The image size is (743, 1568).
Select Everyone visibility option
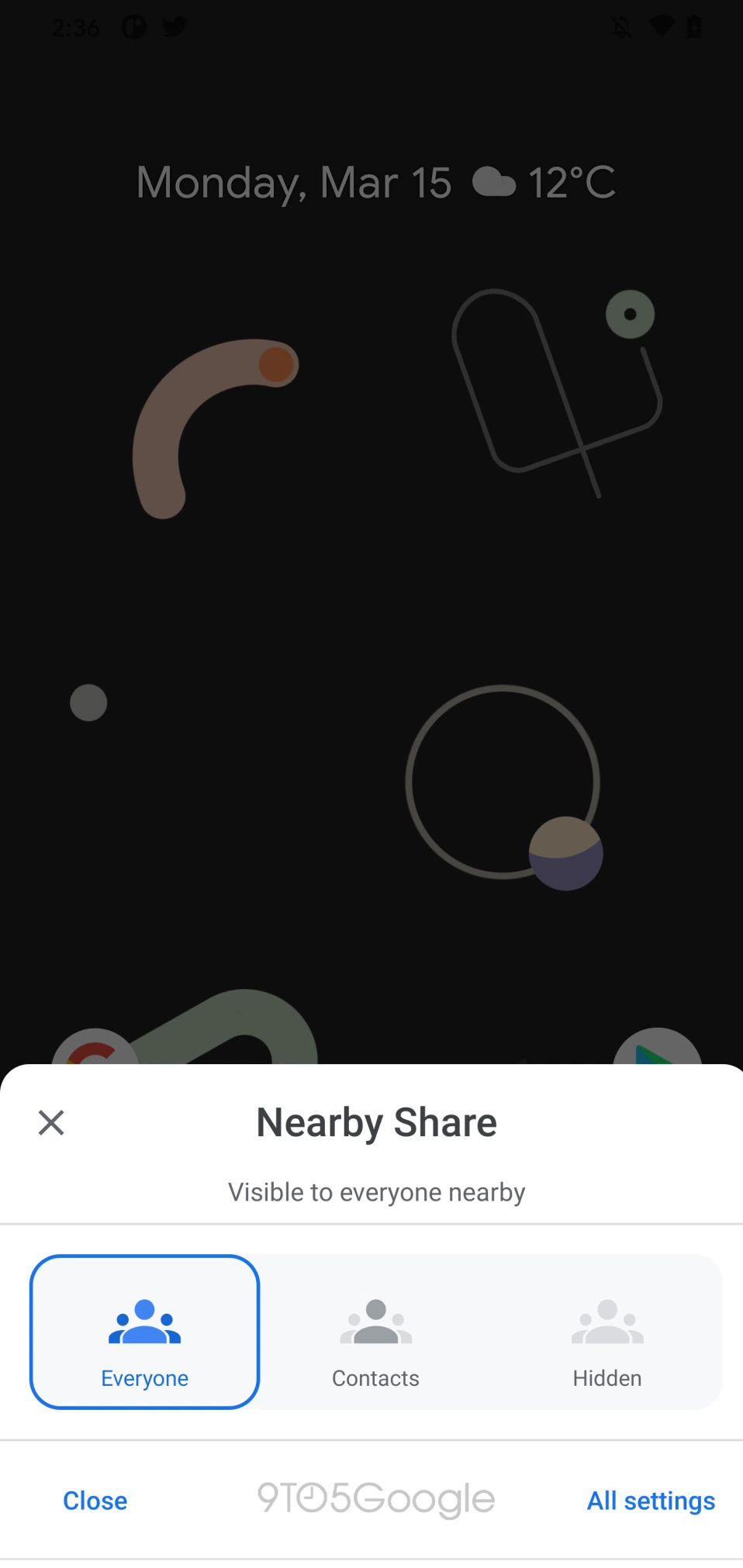[x=144, y=1332]
